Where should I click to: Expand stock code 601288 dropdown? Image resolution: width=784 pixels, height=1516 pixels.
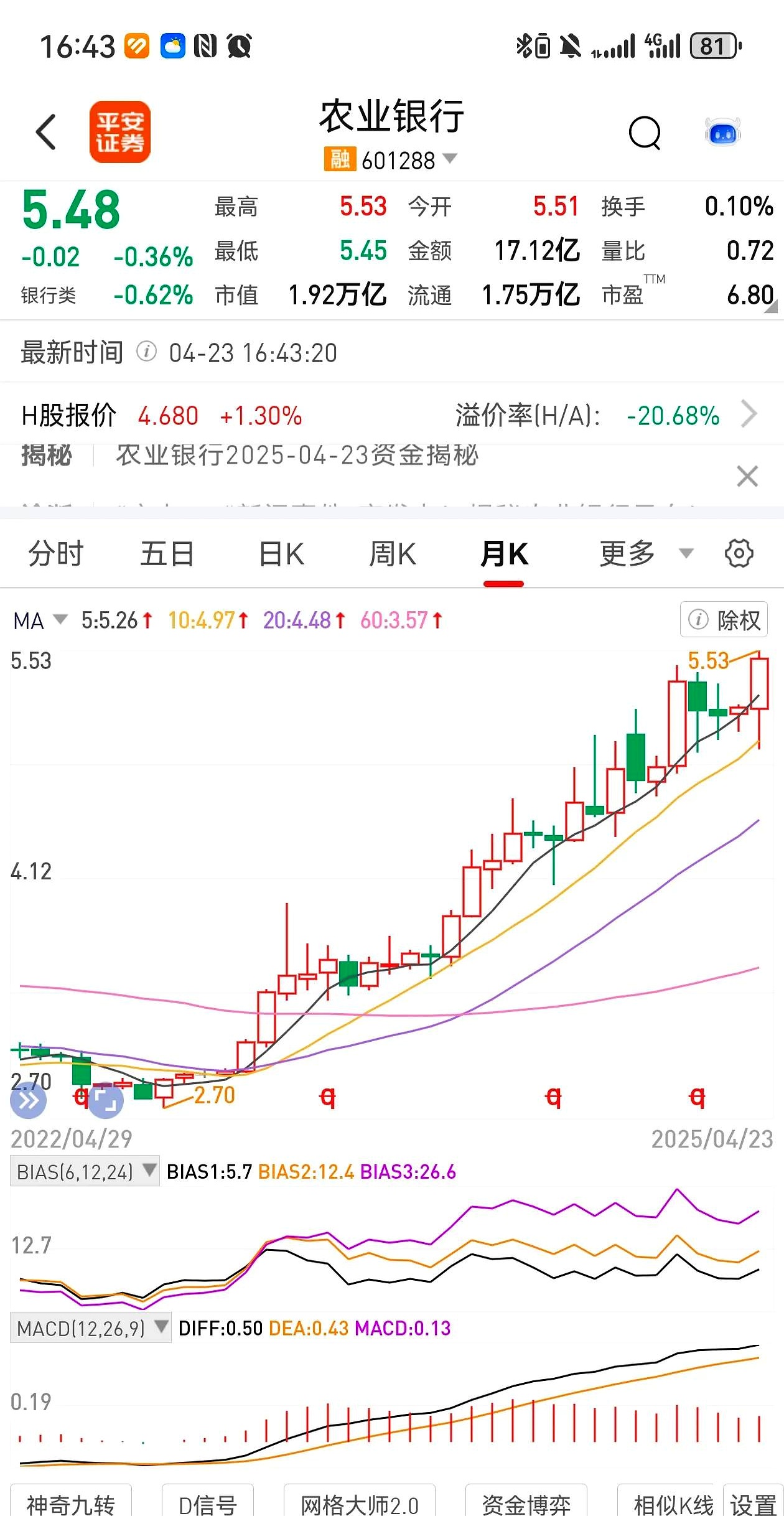coord(450,159)
